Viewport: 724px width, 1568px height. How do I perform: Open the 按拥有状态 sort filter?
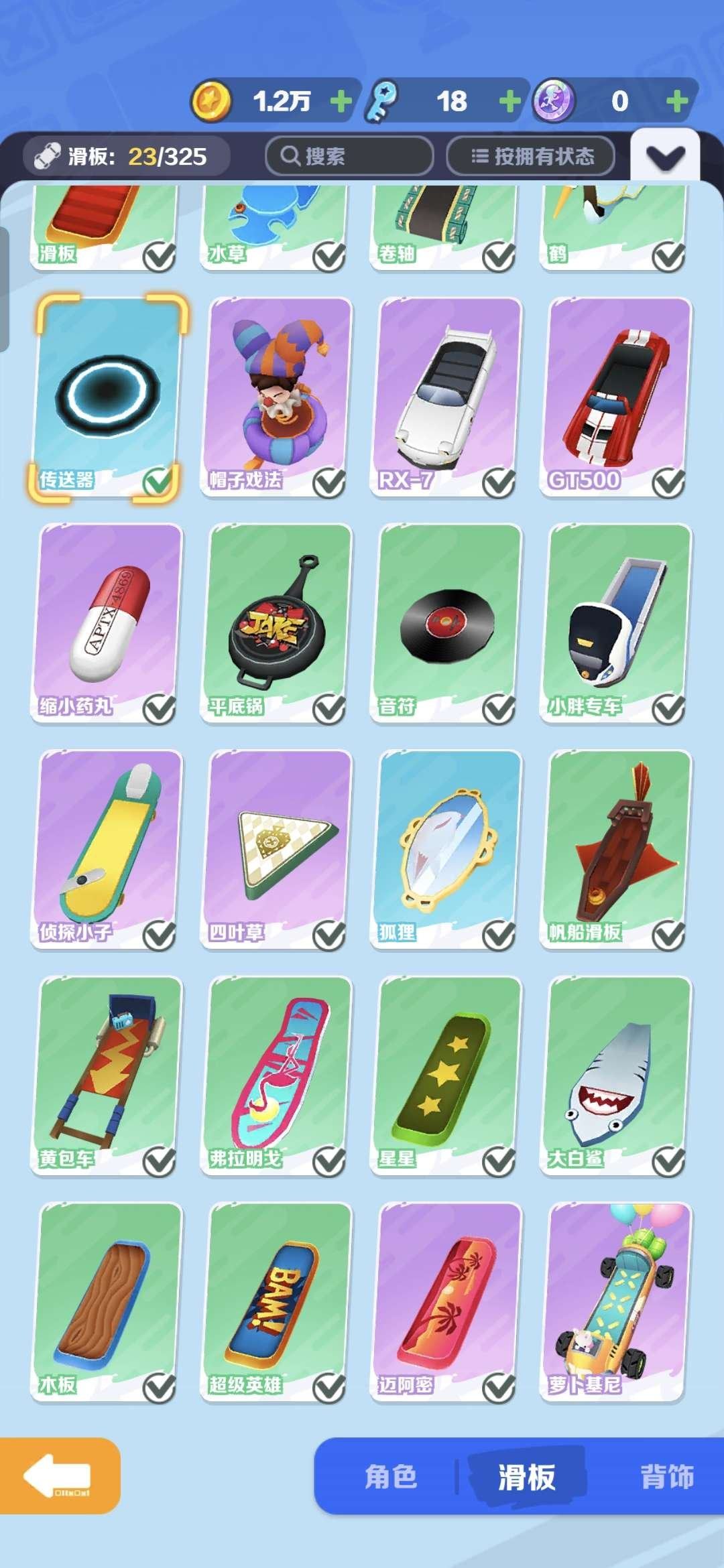(x=531, y=156)
